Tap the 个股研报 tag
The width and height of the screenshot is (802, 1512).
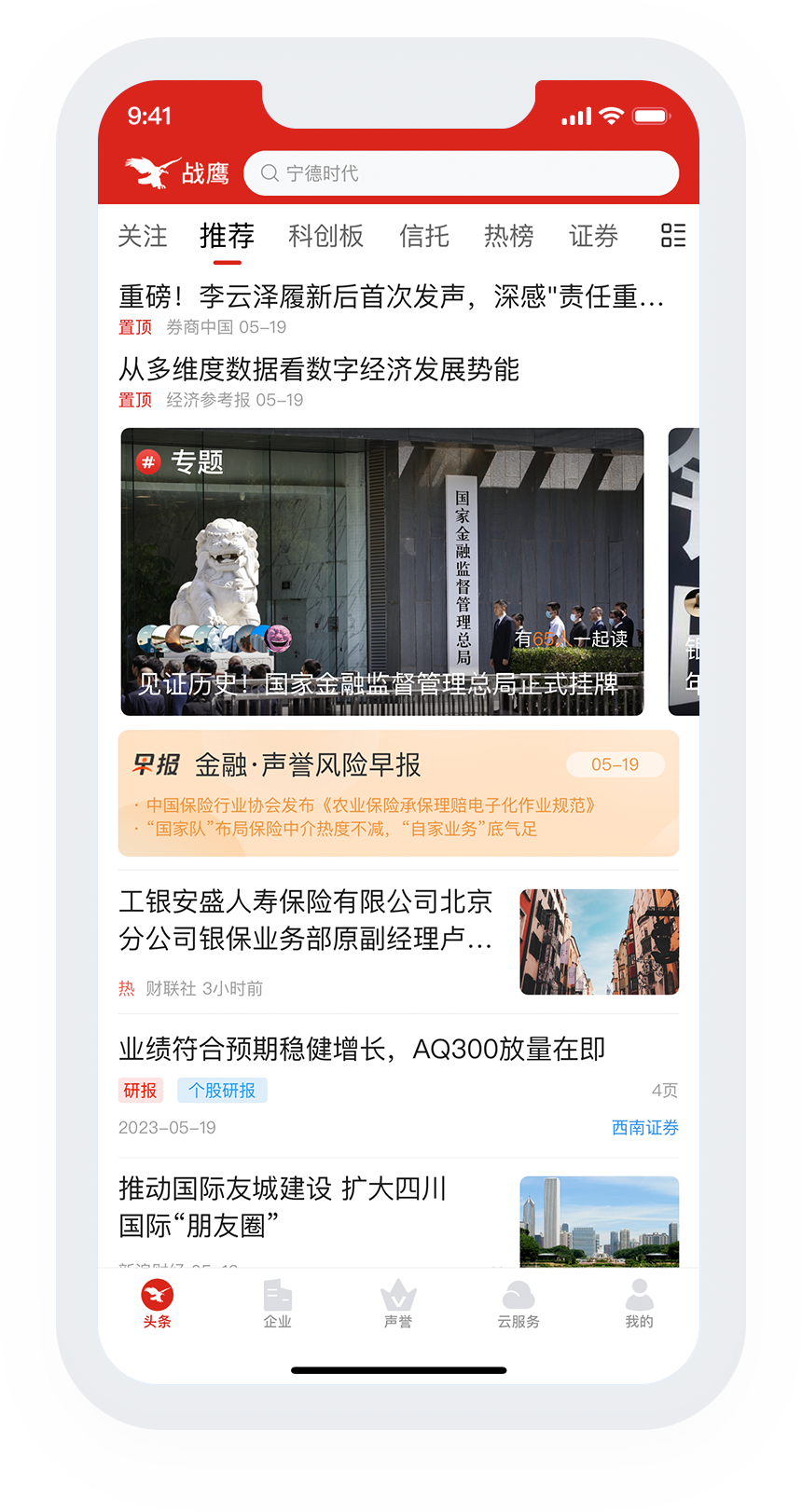(222, 1091)
